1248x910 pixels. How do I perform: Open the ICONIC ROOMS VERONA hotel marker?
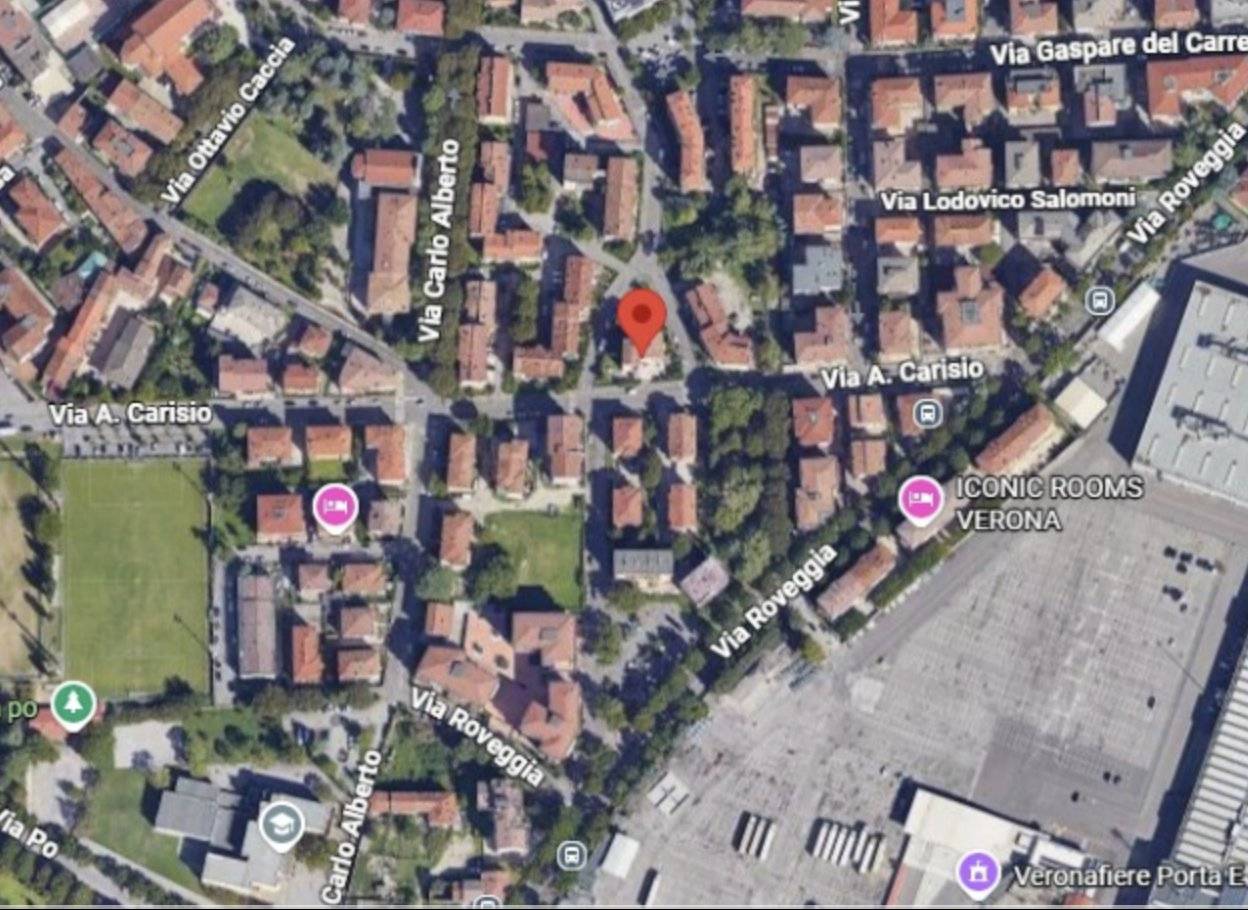coord(920,498)
